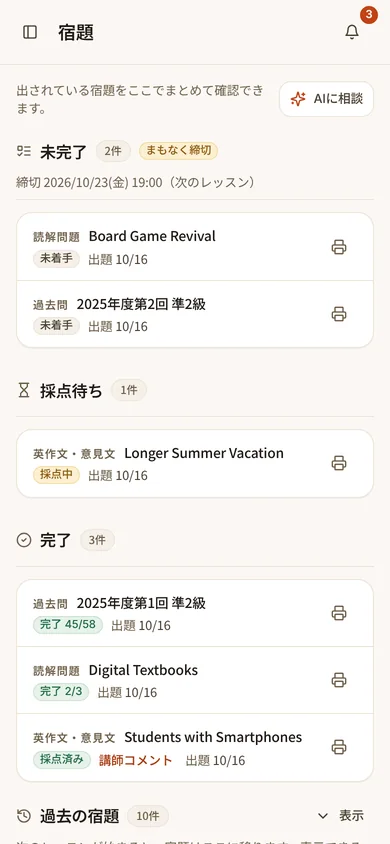
Task: Print the Longer Summer Vacation essay
Action: tap(339, 463)
